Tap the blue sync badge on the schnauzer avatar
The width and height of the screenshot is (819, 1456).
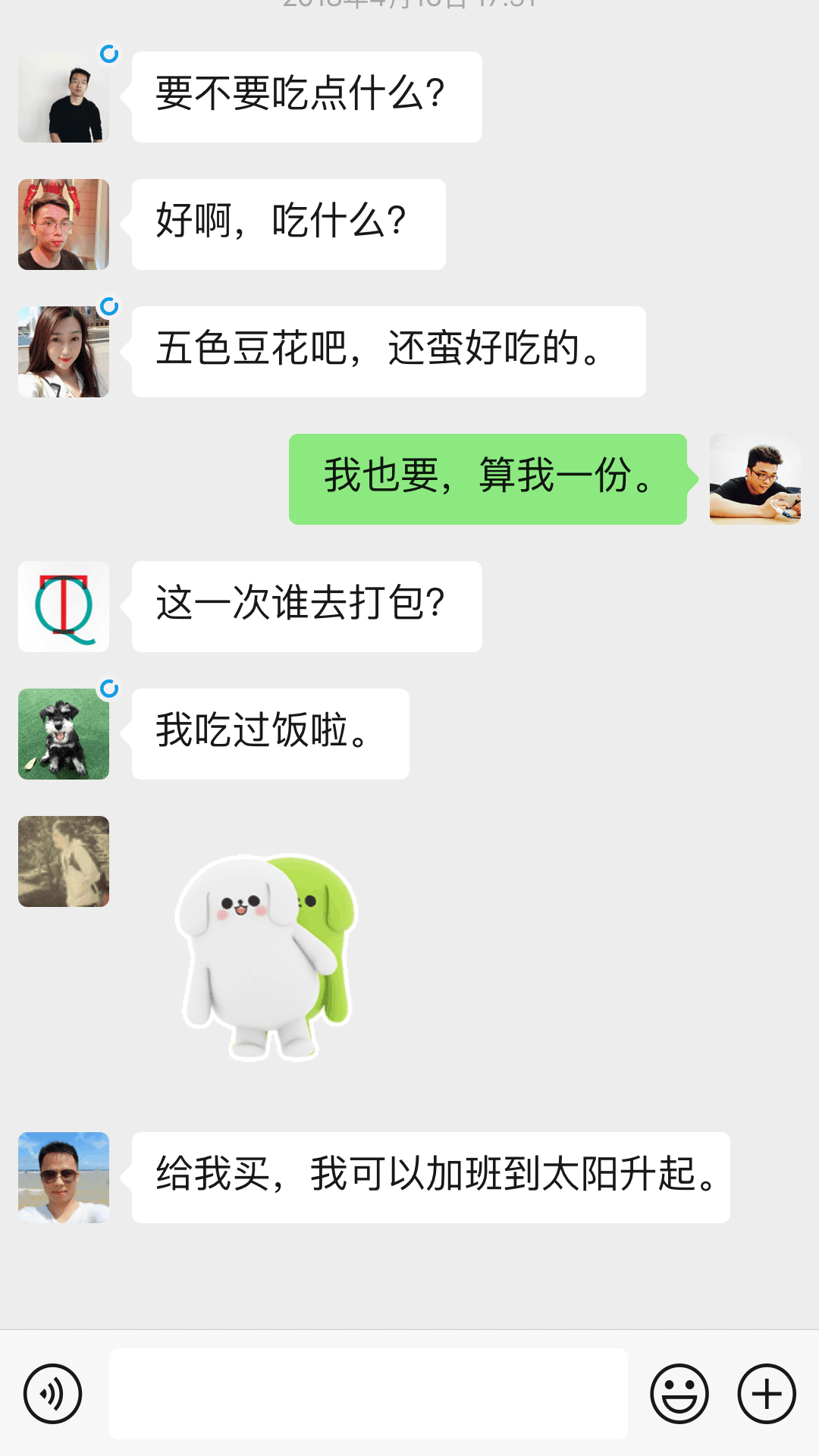click(x=111, y=690)
